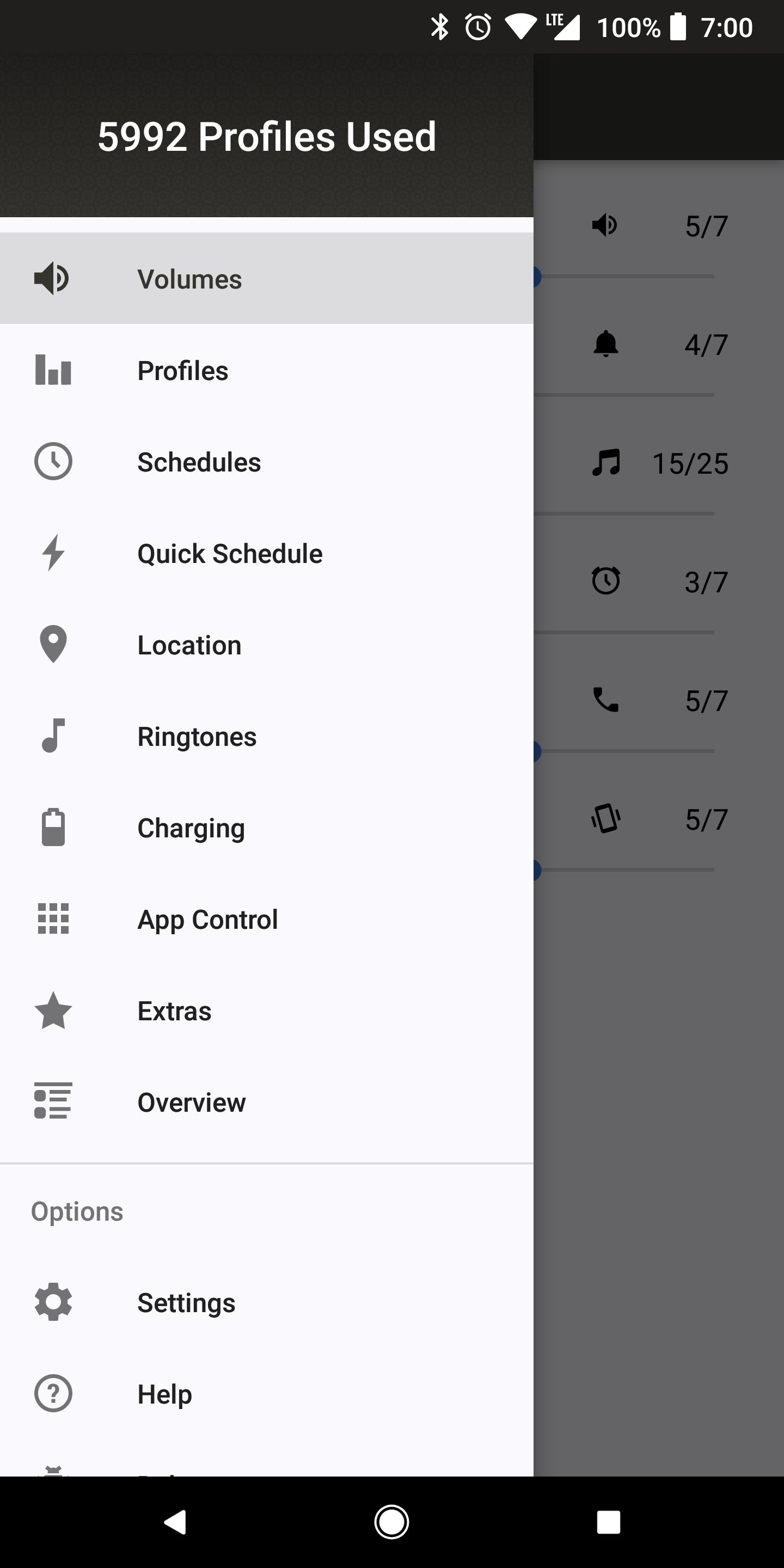Tap the system back button
784x1568 pixels.
(x=175, y=1522)
